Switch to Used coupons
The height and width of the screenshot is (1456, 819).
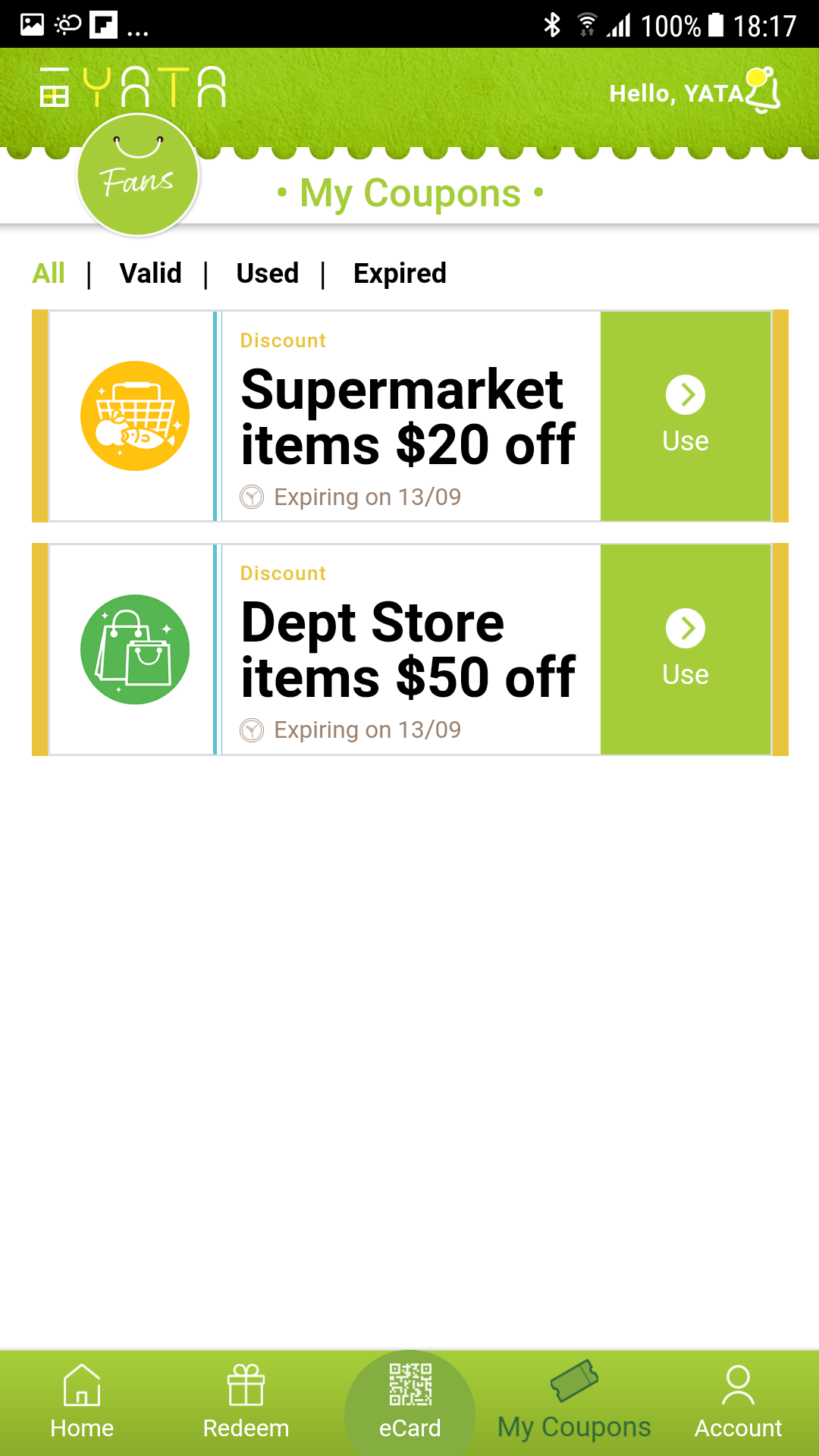tap(267, 273)
